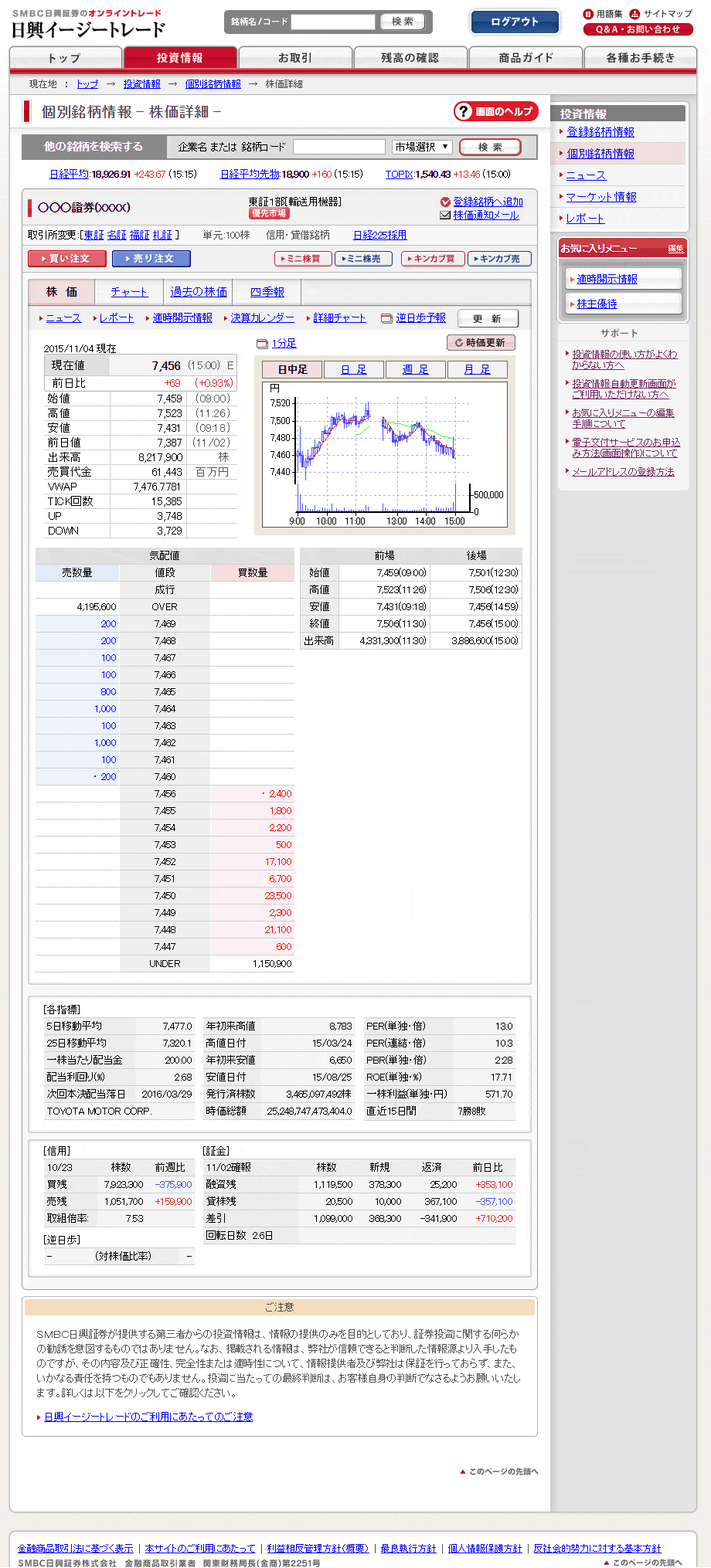This screenshot has height=1568, width=711.
Task: Open the 市場選択 dropdown
Action: click(x=422, y=147)
